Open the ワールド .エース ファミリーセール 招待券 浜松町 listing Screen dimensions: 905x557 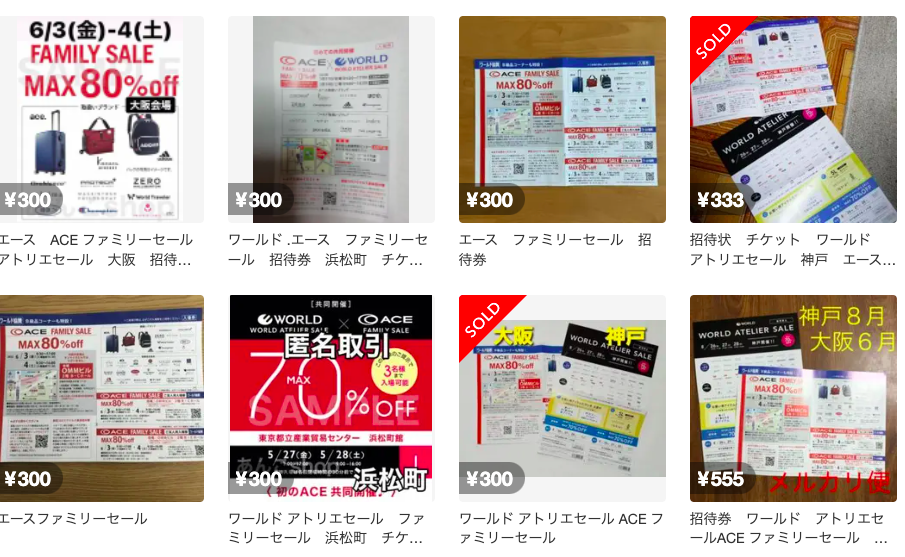(331, 119)
